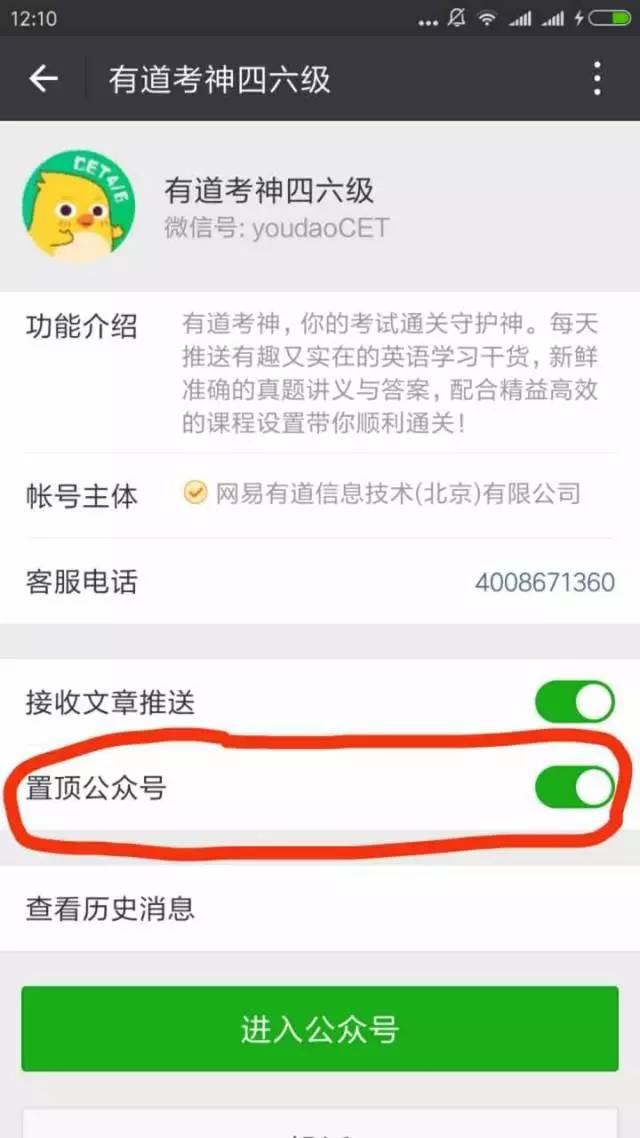
Task: Disable the 置顶公众号 toggle
Action: pos(575,787)
